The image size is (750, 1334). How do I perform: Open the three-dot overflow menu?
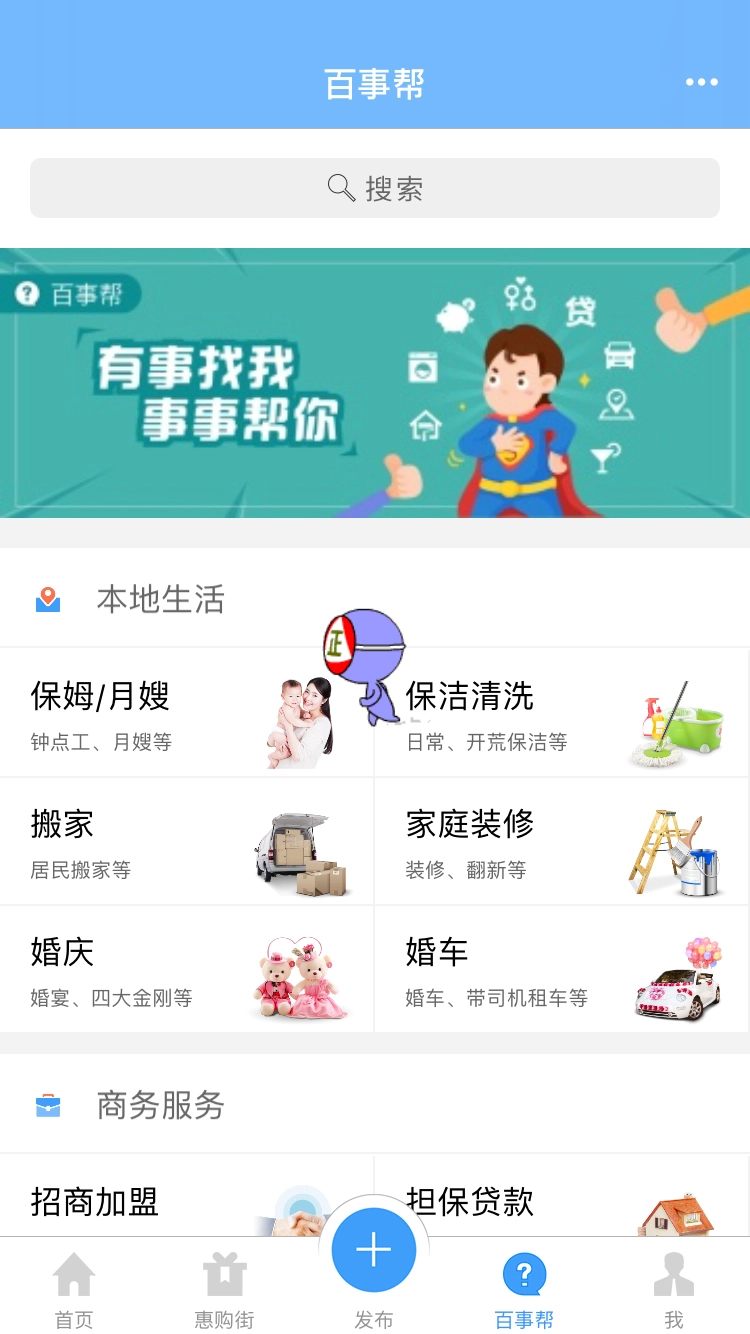[701, 82]
